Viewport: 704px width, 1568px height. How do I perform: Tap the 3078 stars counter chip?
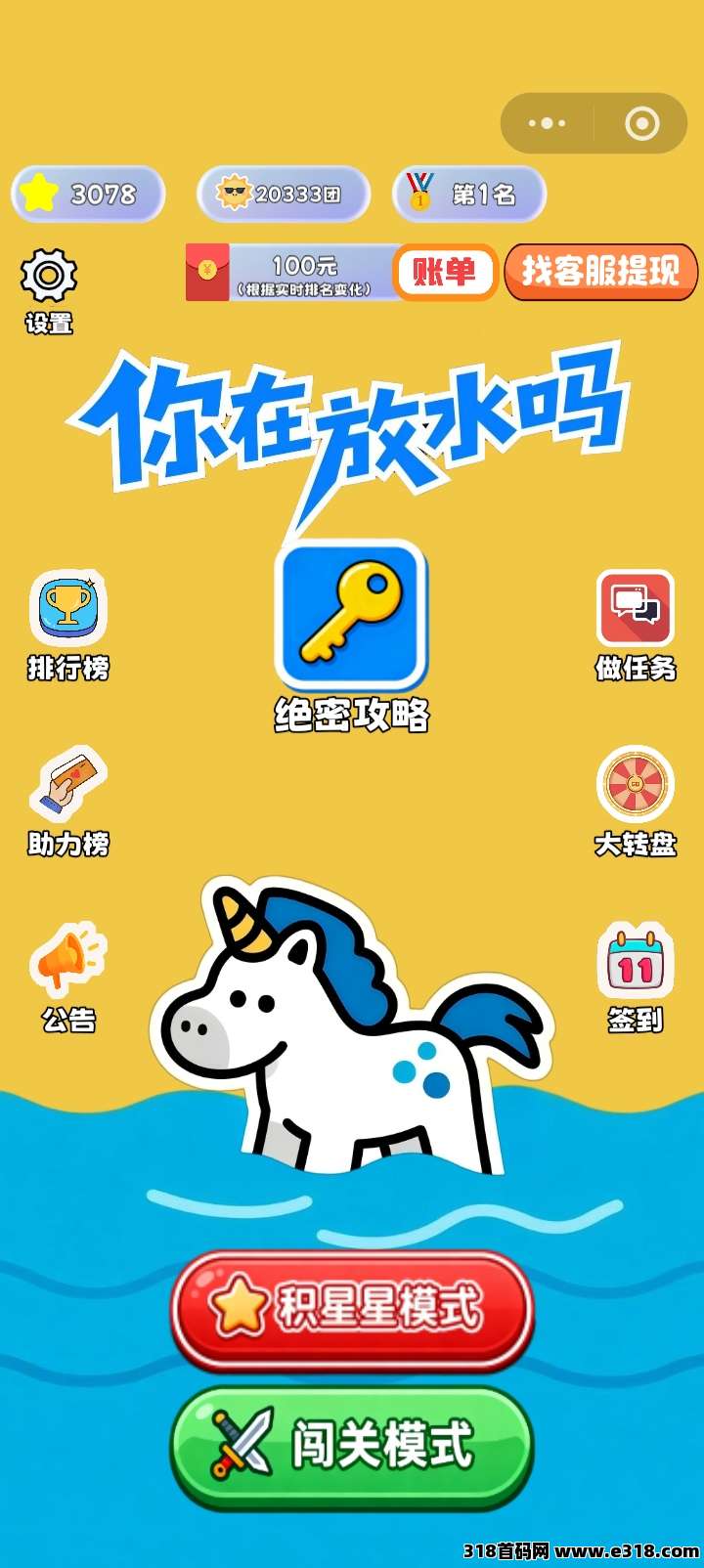click(x=88, y=194)
